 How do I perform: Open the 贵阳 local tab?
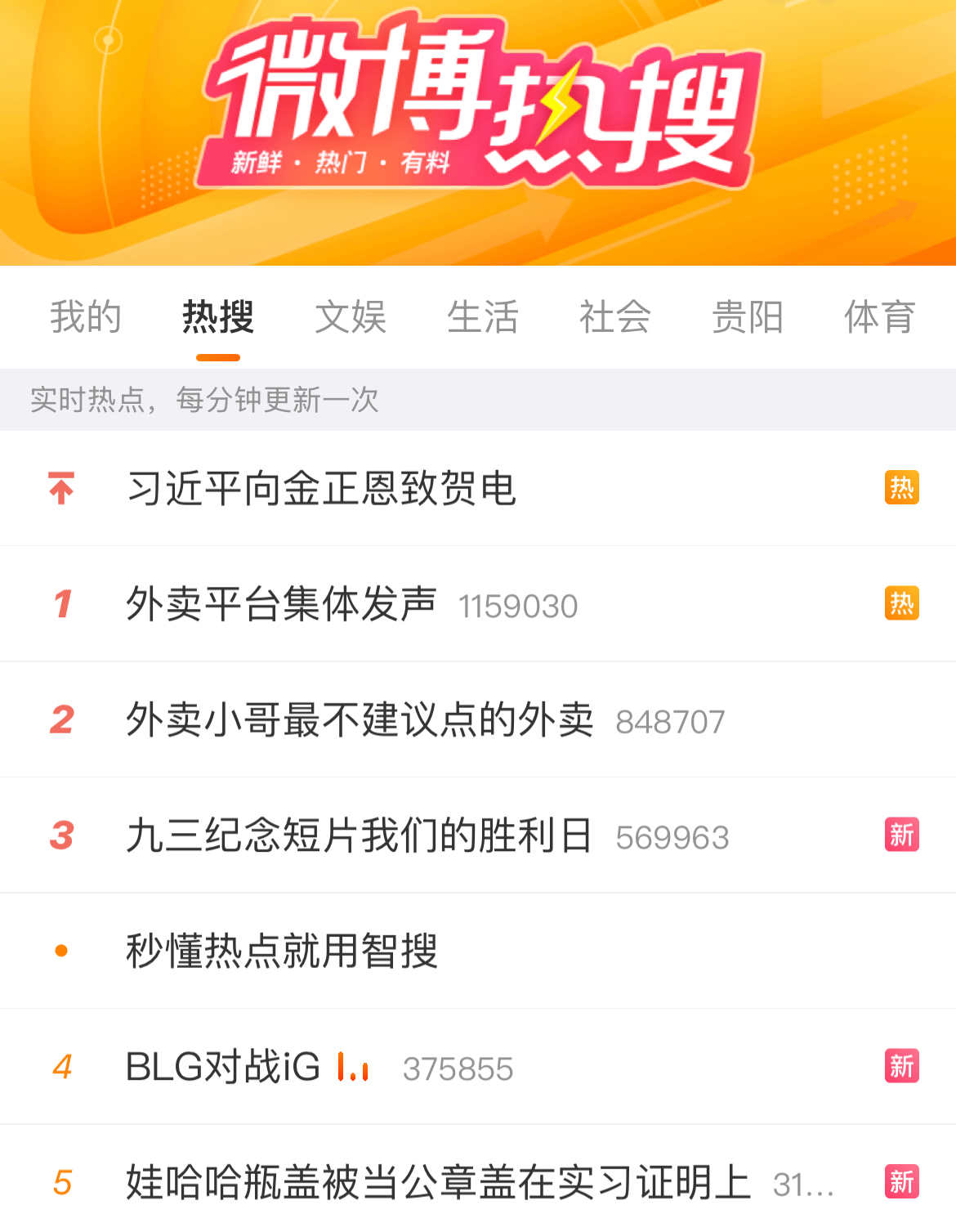click(748, 317)
